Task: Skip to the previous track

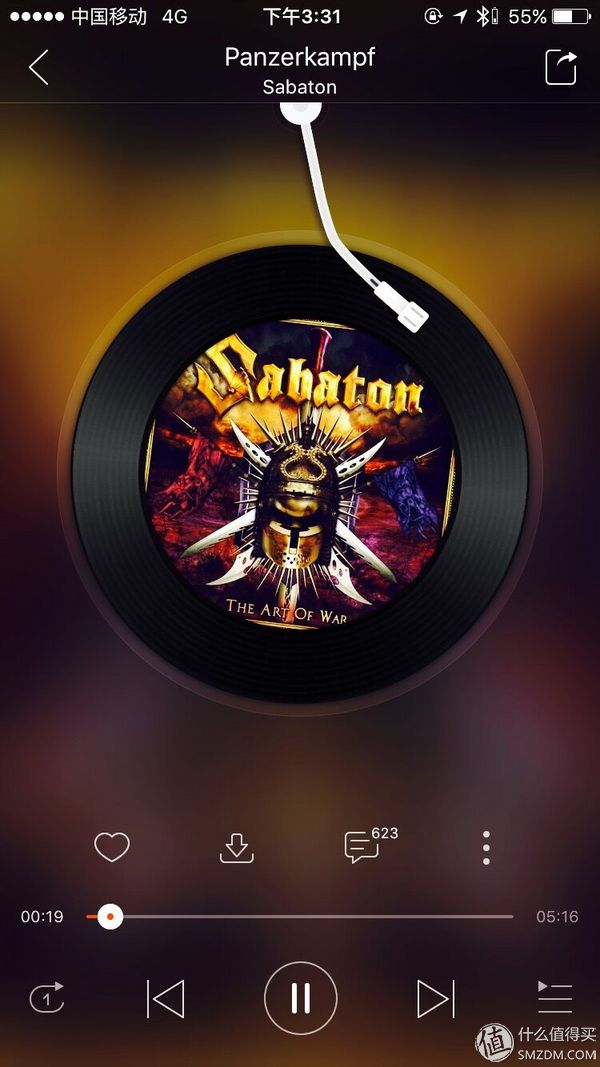Action: (x=166, y=998)
